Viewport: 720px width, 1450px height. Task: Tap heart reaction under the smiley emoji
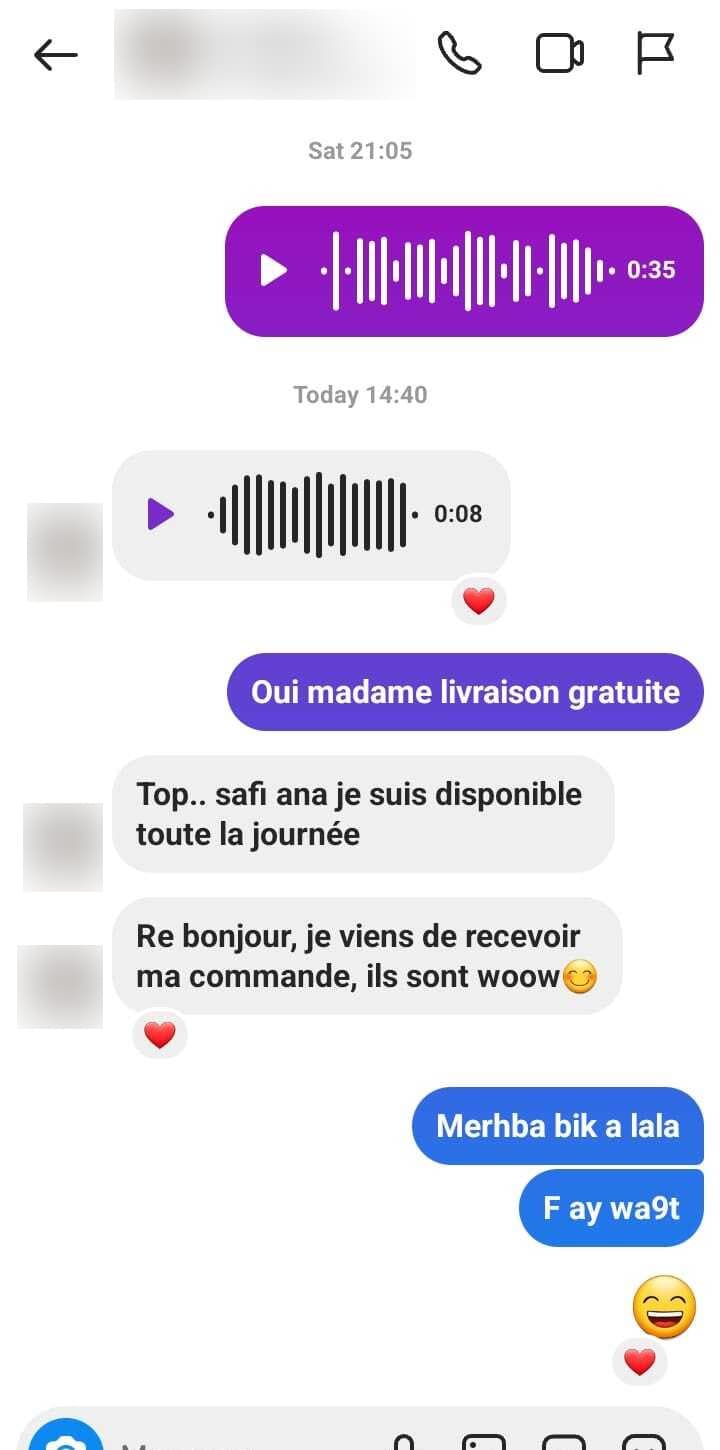pos(639,1361)
